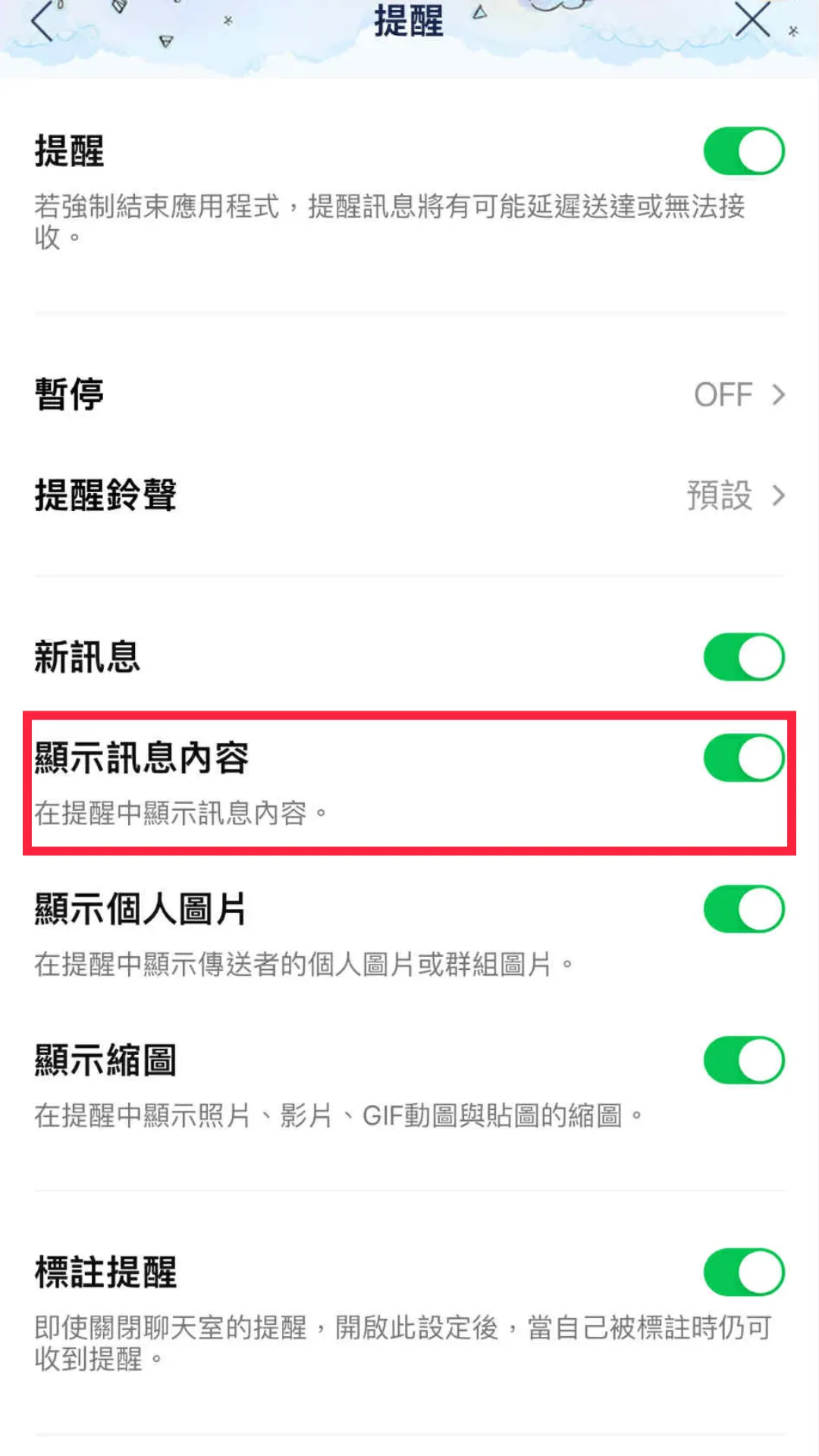Select the 暫停 row label
Screen dimensions: 819x1456
click(70, 394)
